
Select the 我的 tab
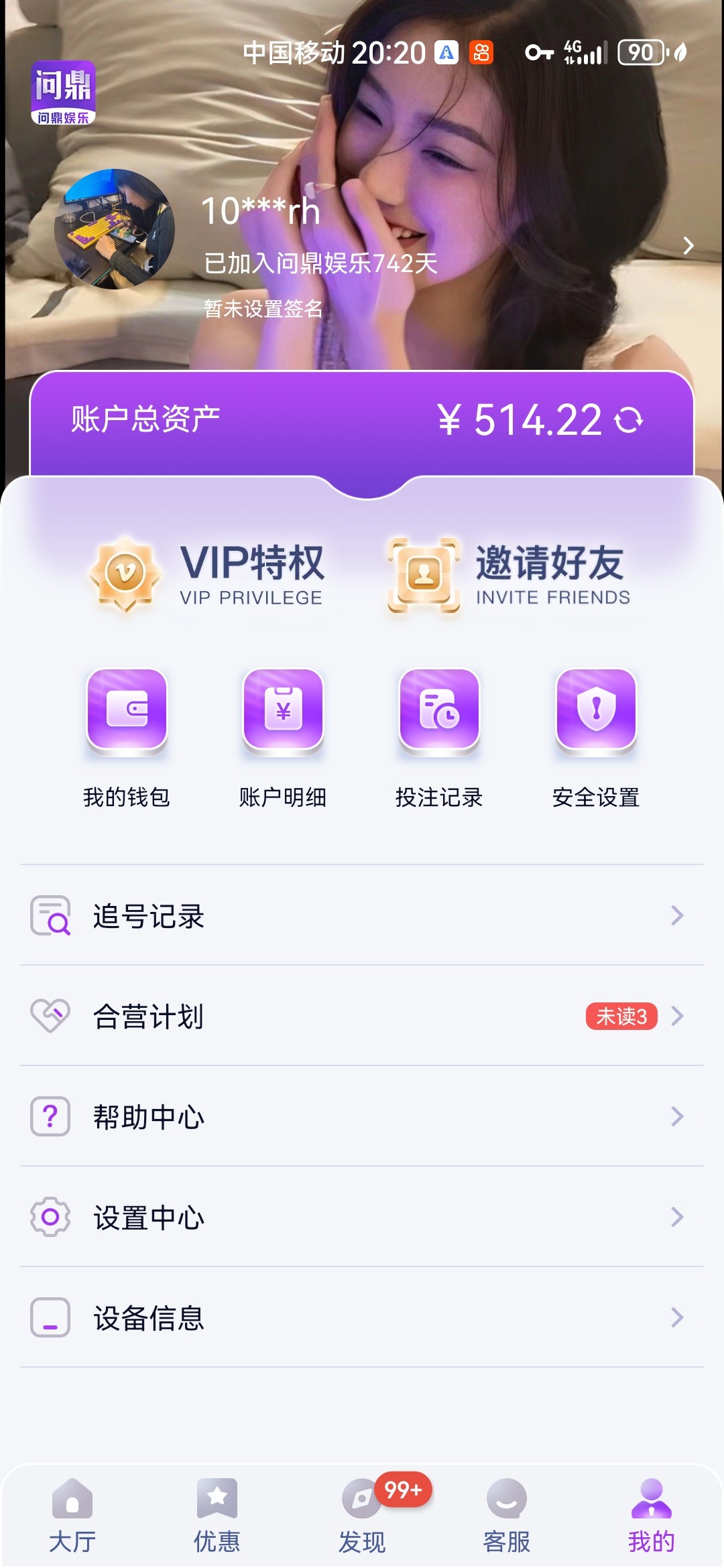(651, 1516)
